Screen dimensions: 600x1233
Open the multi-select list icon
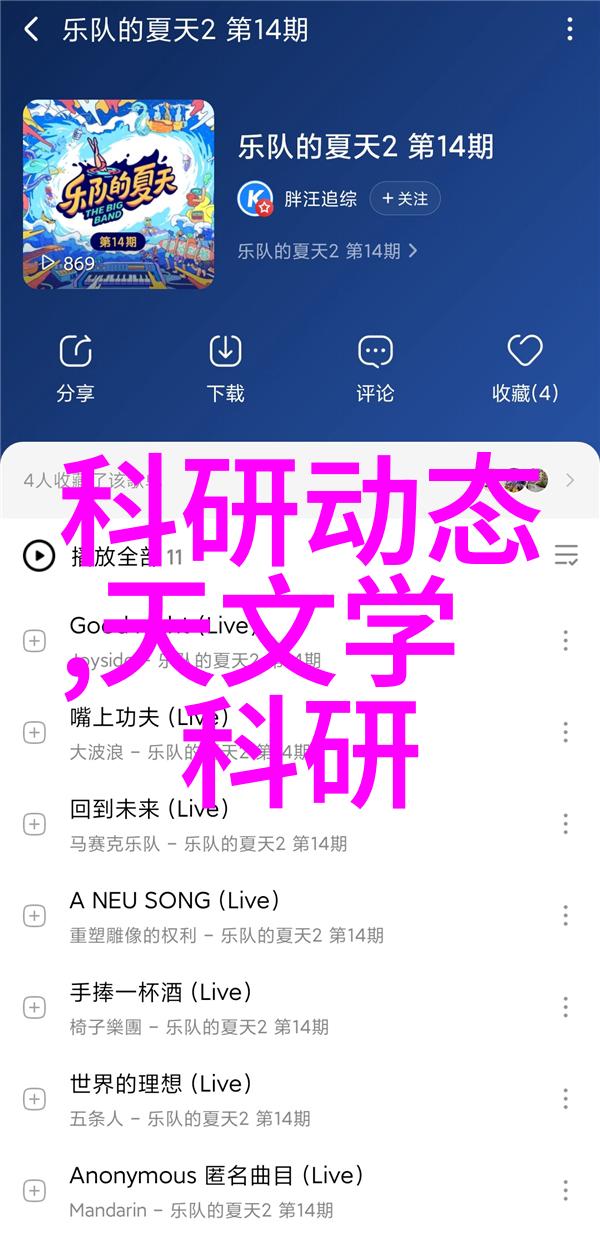pos(566,555)
